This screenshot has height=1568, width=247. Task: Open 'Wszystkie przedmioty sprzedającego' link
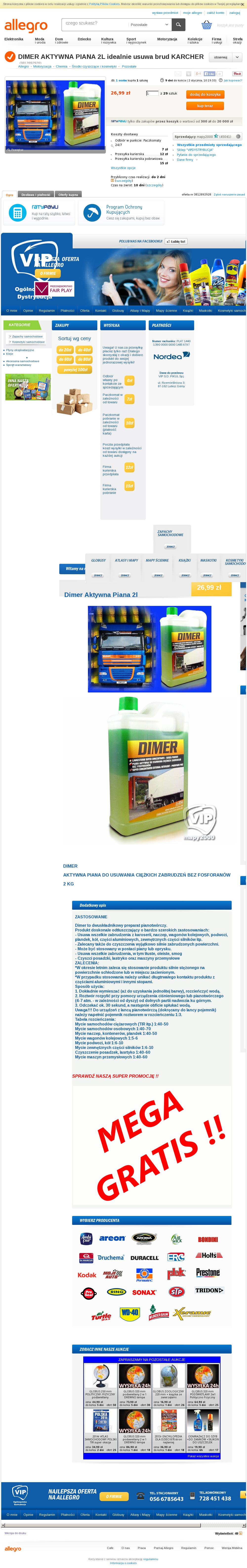(209, 145)
